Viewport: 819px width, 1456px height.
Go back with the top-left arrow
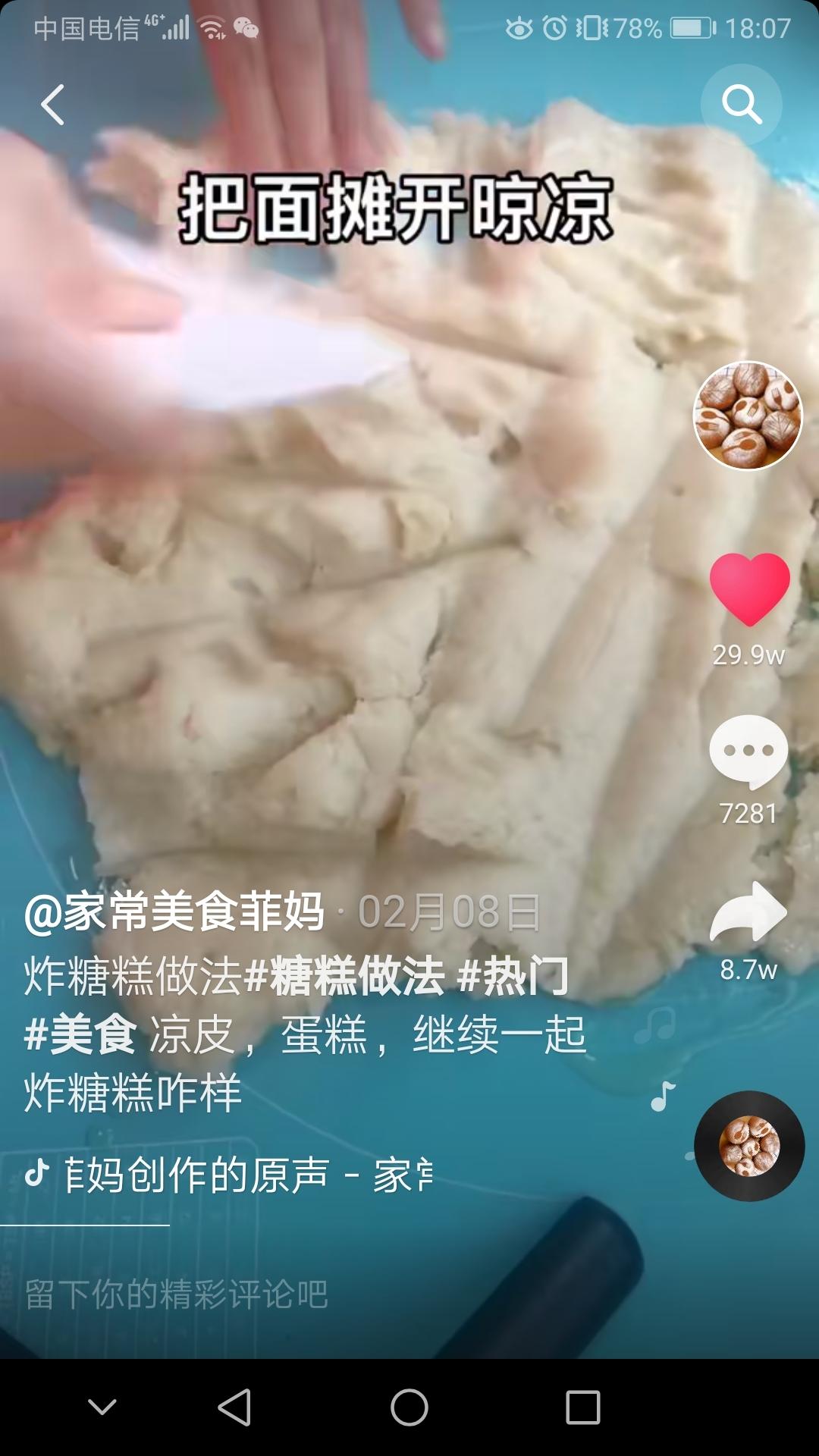click(52, 105)
